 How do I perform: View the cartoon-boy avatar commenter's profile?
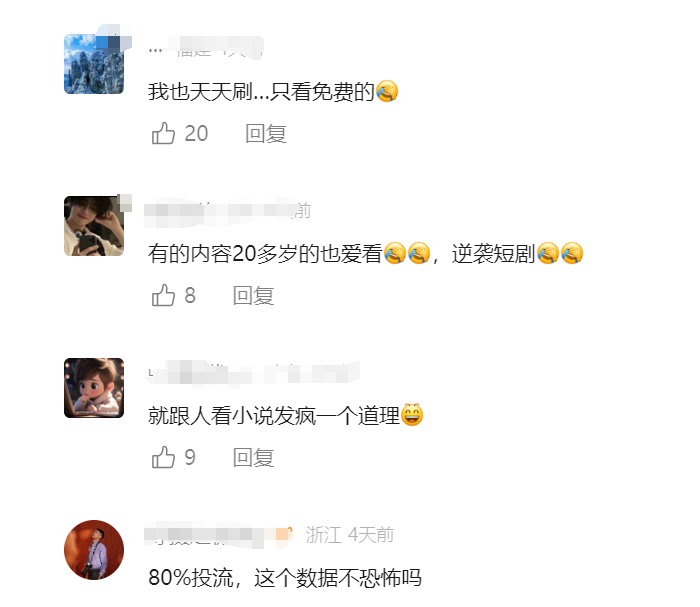94,388
